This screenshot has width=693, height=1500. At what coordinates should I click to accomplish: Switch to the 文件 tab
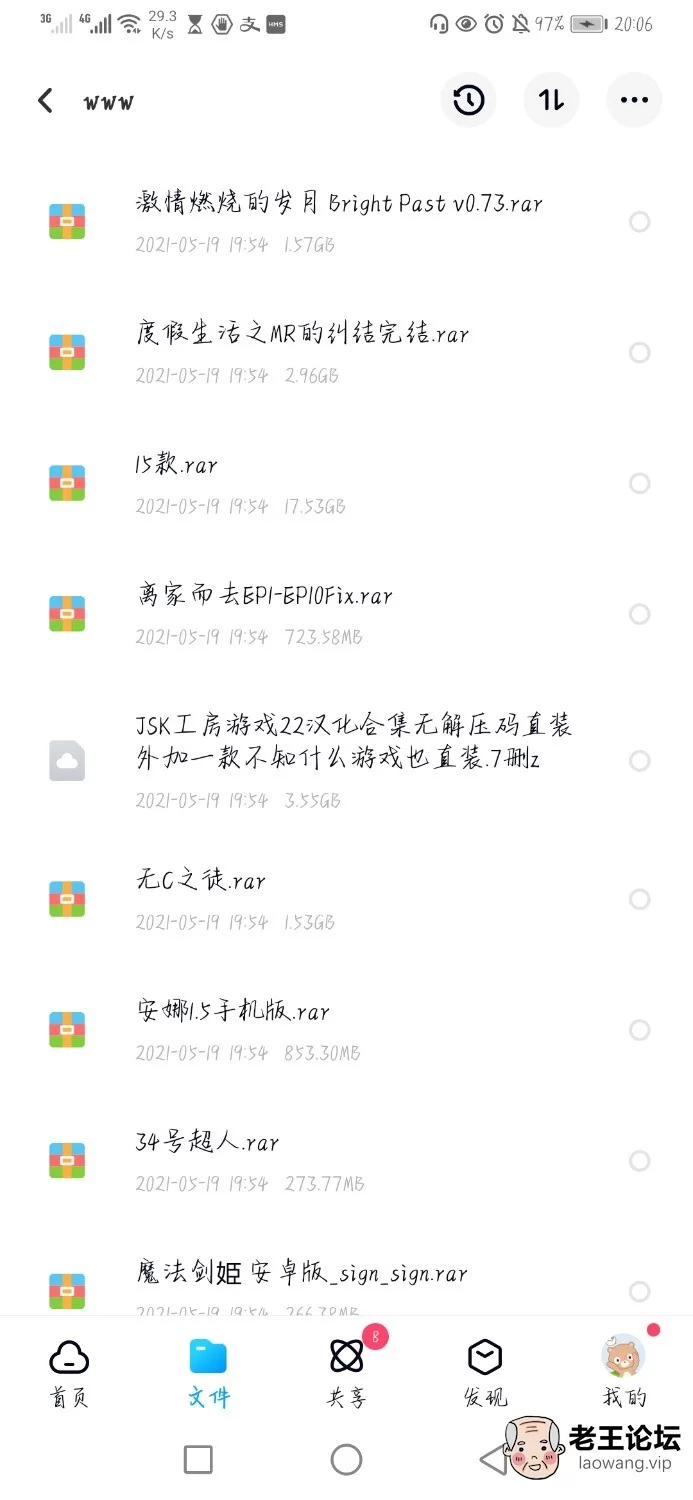coord(208,1373)
